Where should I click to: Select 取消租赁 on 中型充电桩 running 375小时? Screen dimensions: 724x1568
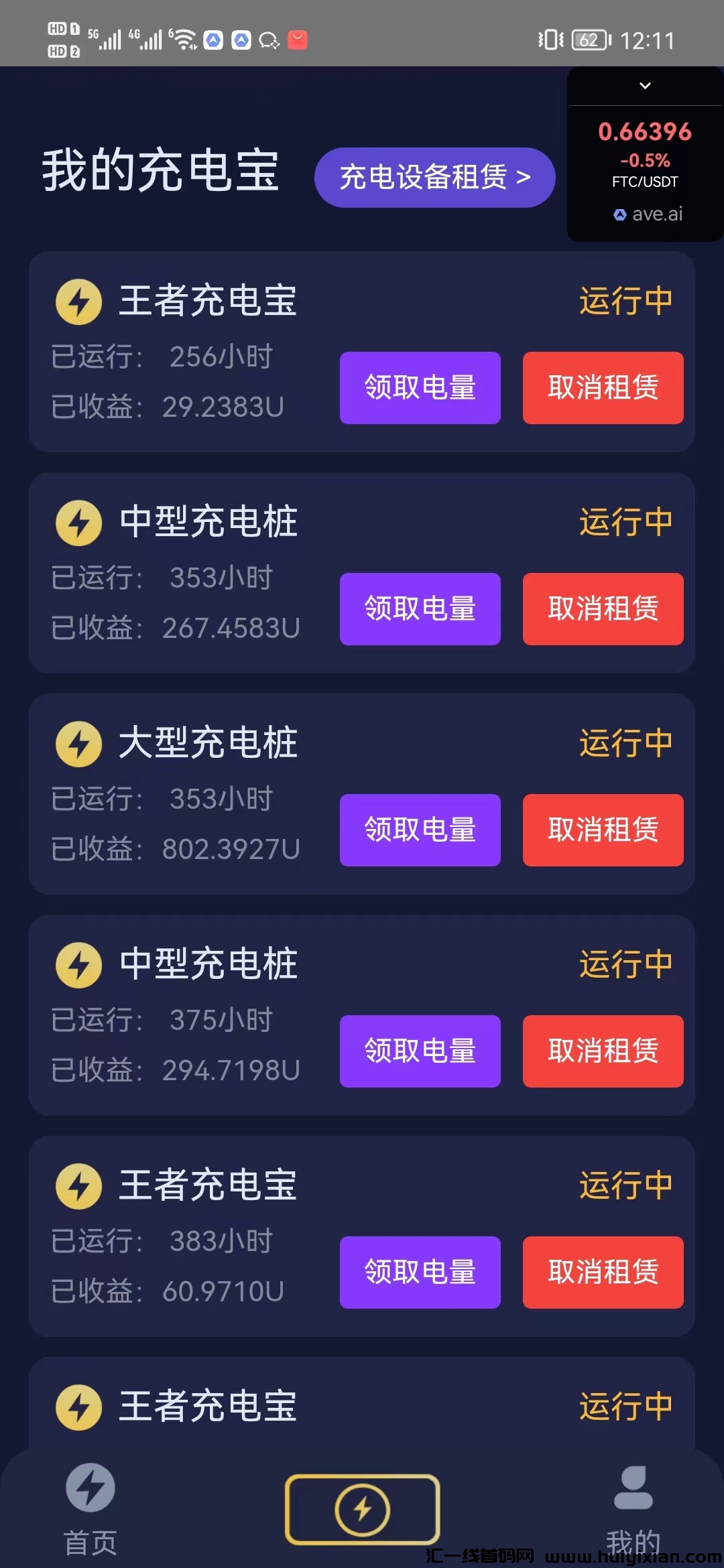[x=603, y=1051]
